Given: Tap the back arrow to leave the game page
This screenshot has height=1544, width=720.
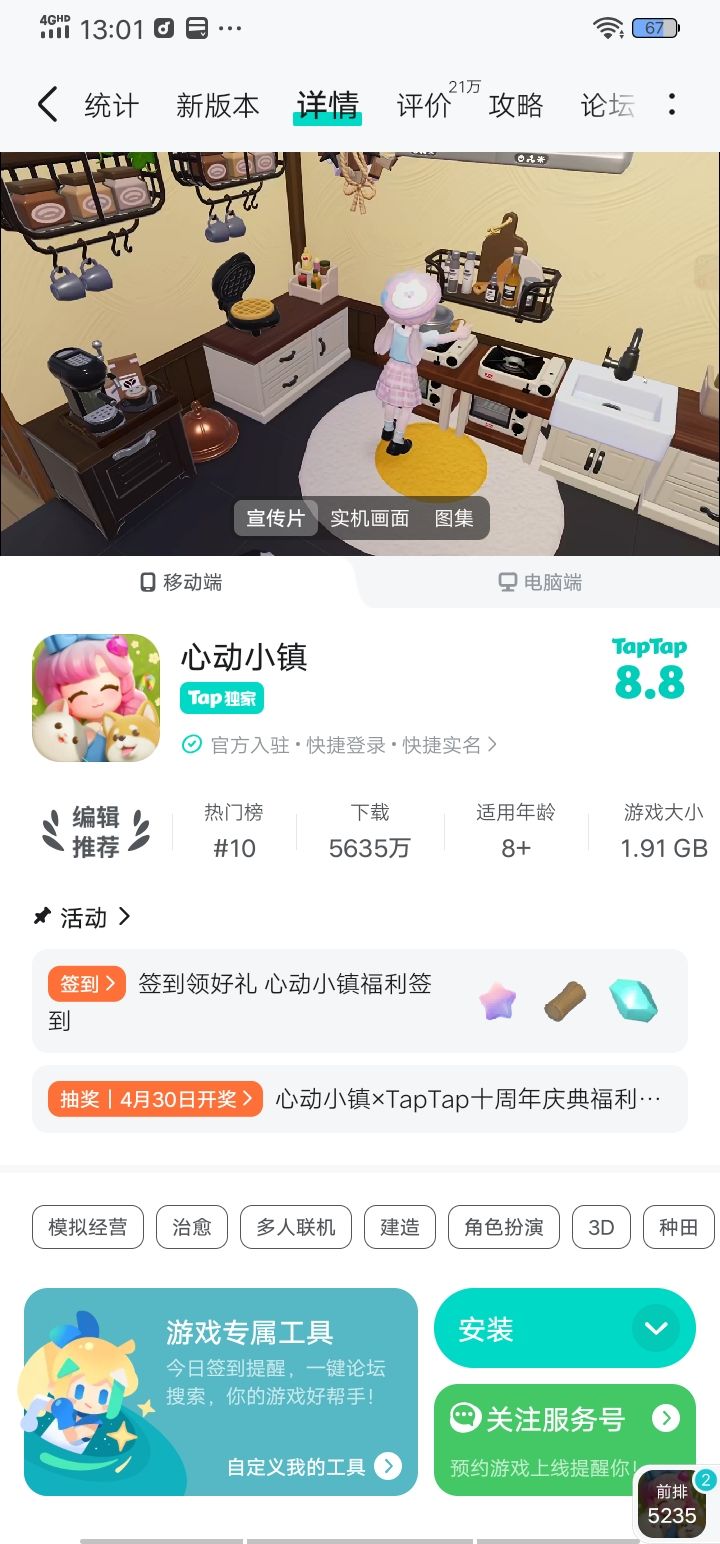Looking at the screenshot, I should coord(45,104).
